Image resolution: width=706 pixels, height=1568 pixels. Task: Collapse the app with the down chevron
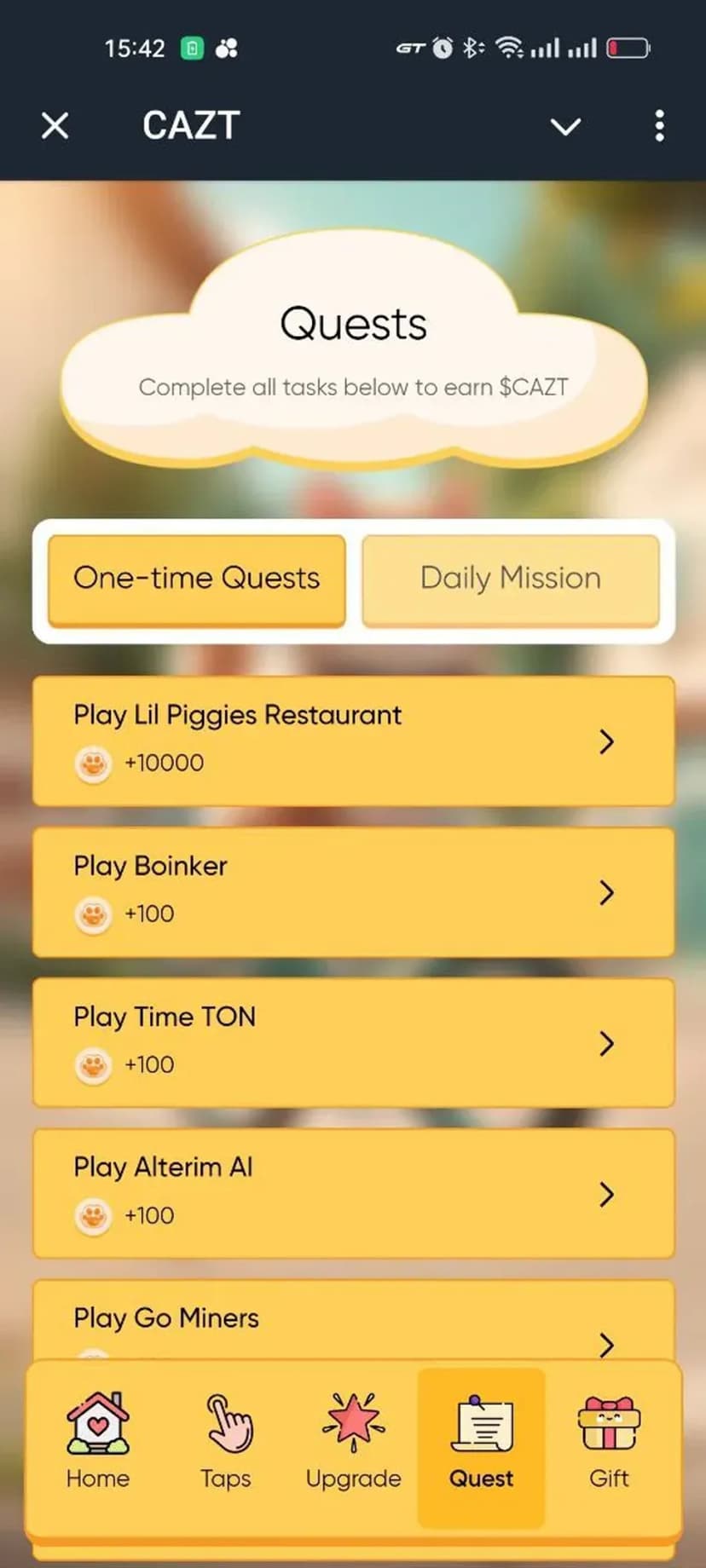[565, 127]
